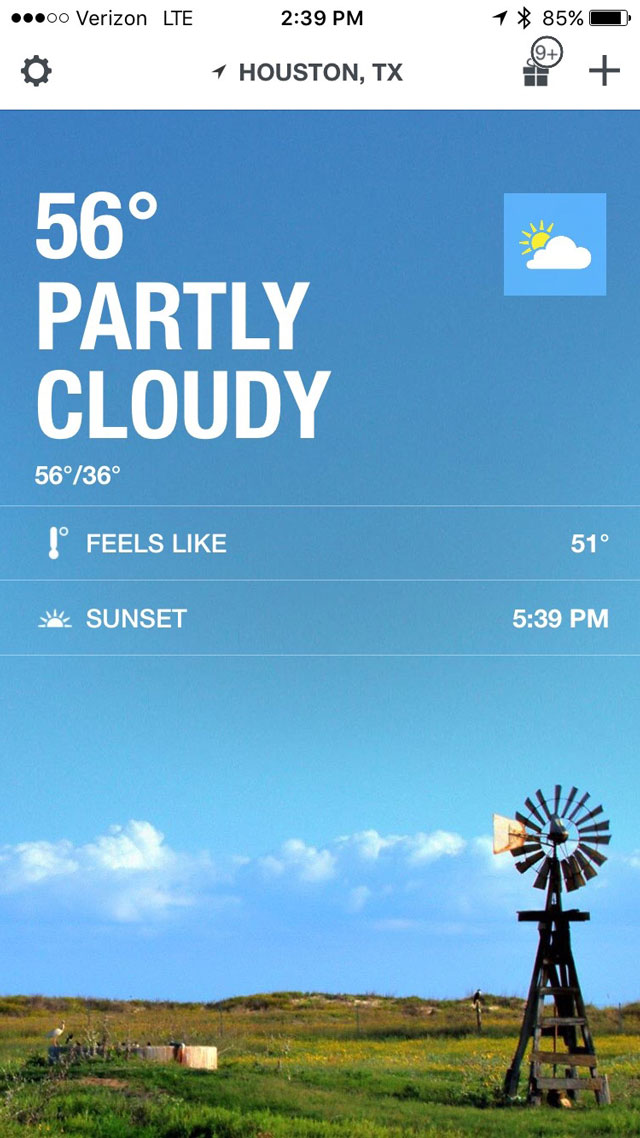
Task: Tap the Houston, TX location title
Action: point(308,73)
